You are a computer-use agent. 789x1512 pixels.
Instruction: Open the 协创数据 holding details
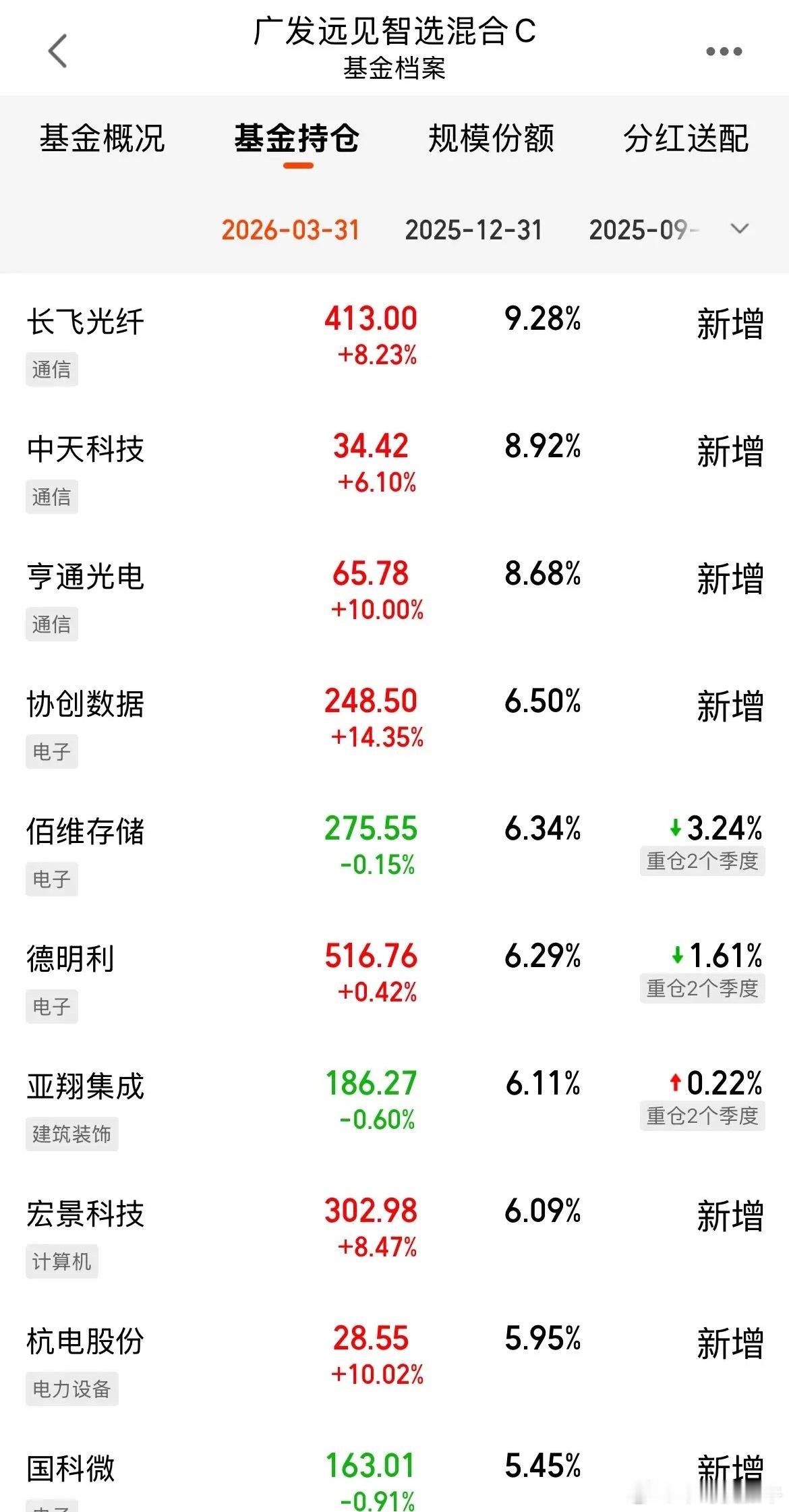(x=85, y=703)
